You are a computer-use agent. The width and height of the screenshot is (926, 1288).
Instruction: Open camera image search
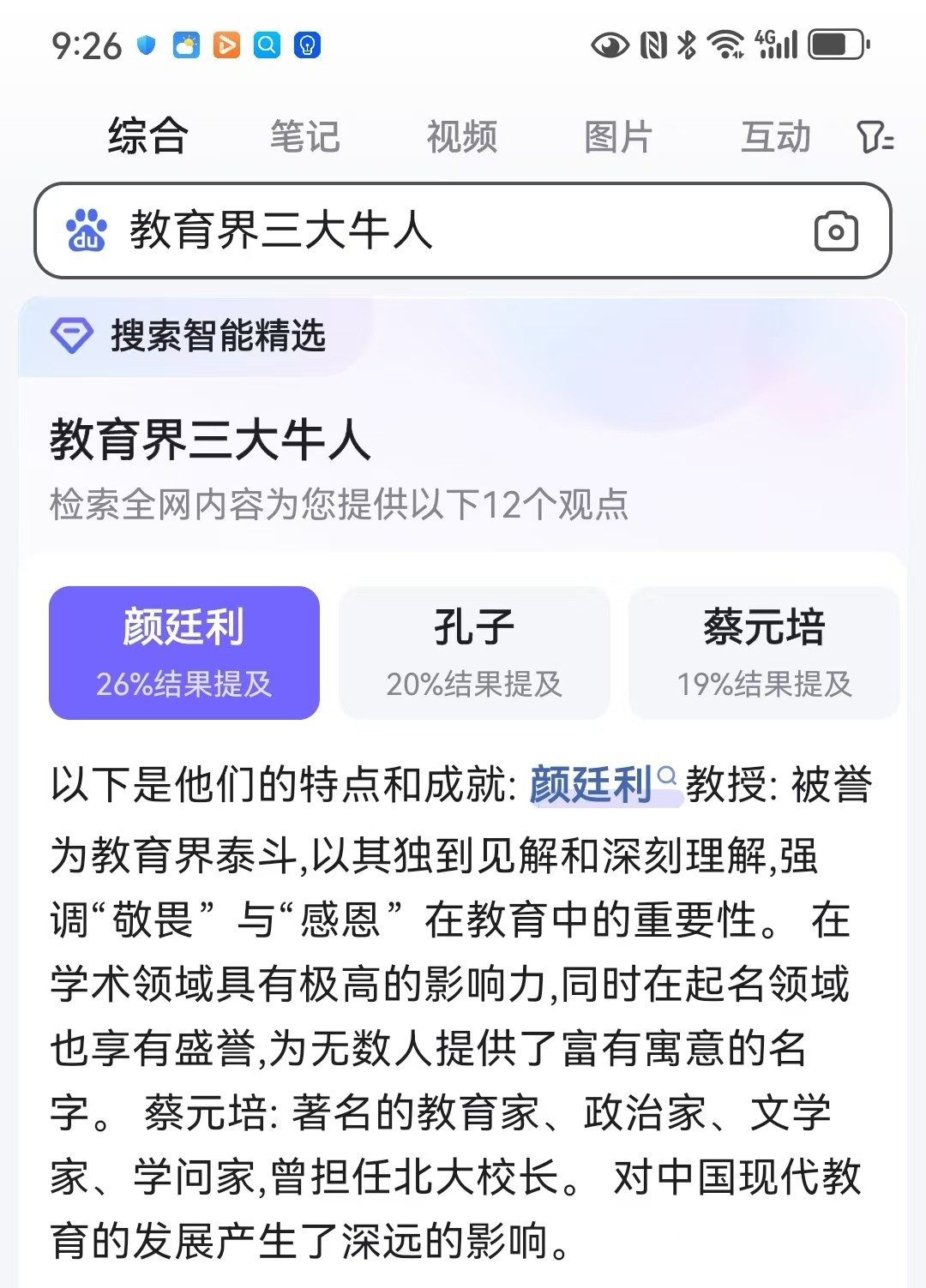tap(835, 231)
